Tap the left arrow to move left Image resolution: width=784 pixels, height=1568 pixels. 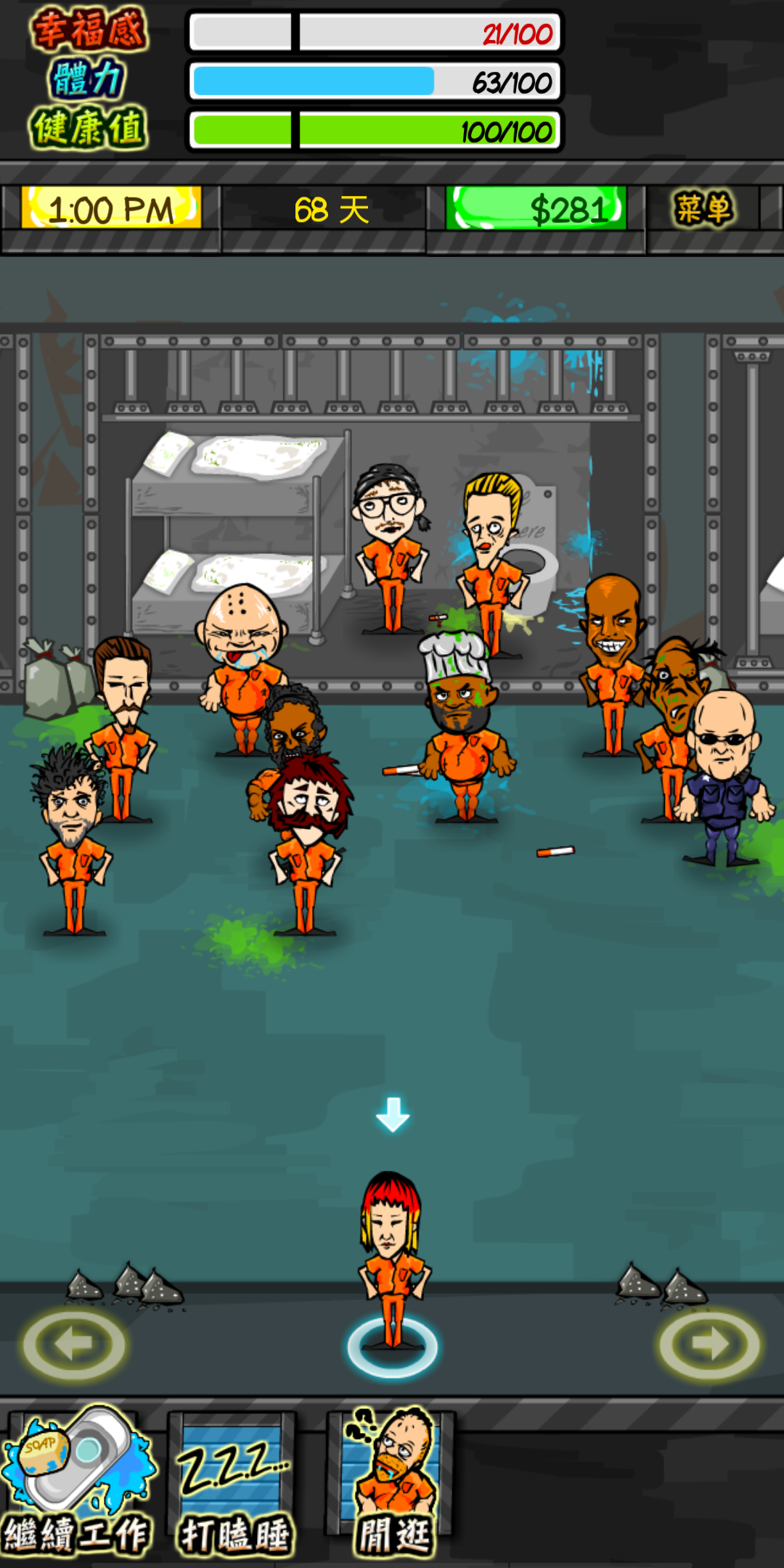[74, 1344]
